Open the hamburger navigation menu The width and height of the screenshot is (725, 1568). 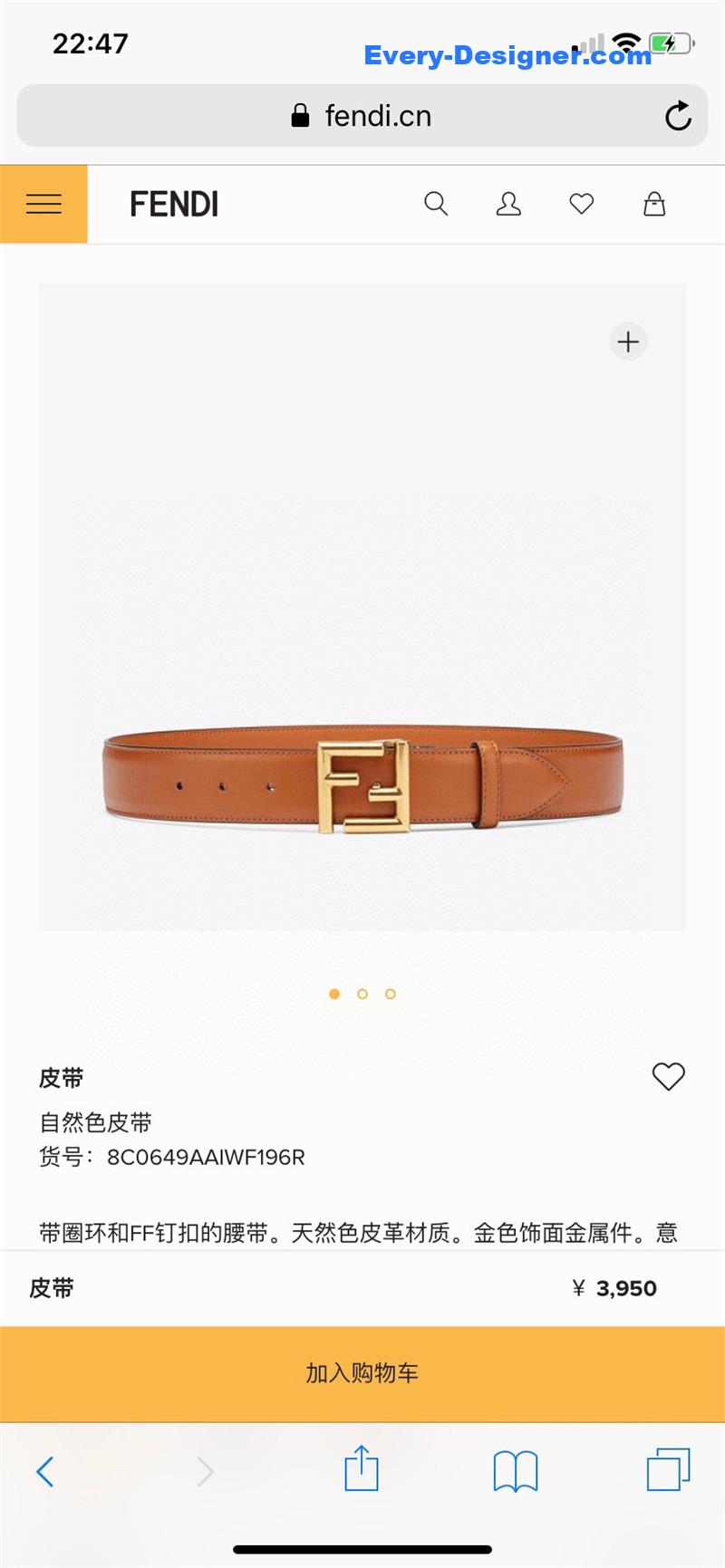pos(43,203)
